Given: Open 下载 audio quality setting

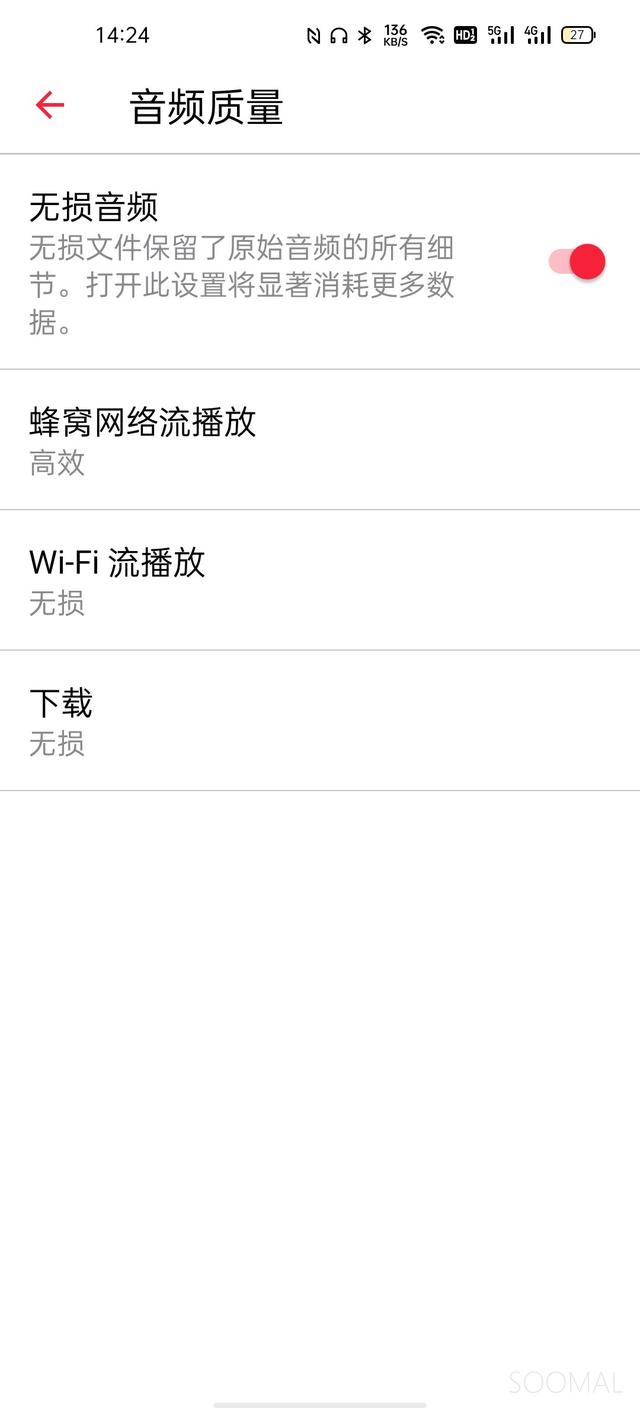Looking at the screenshot, I should (320, 720).
